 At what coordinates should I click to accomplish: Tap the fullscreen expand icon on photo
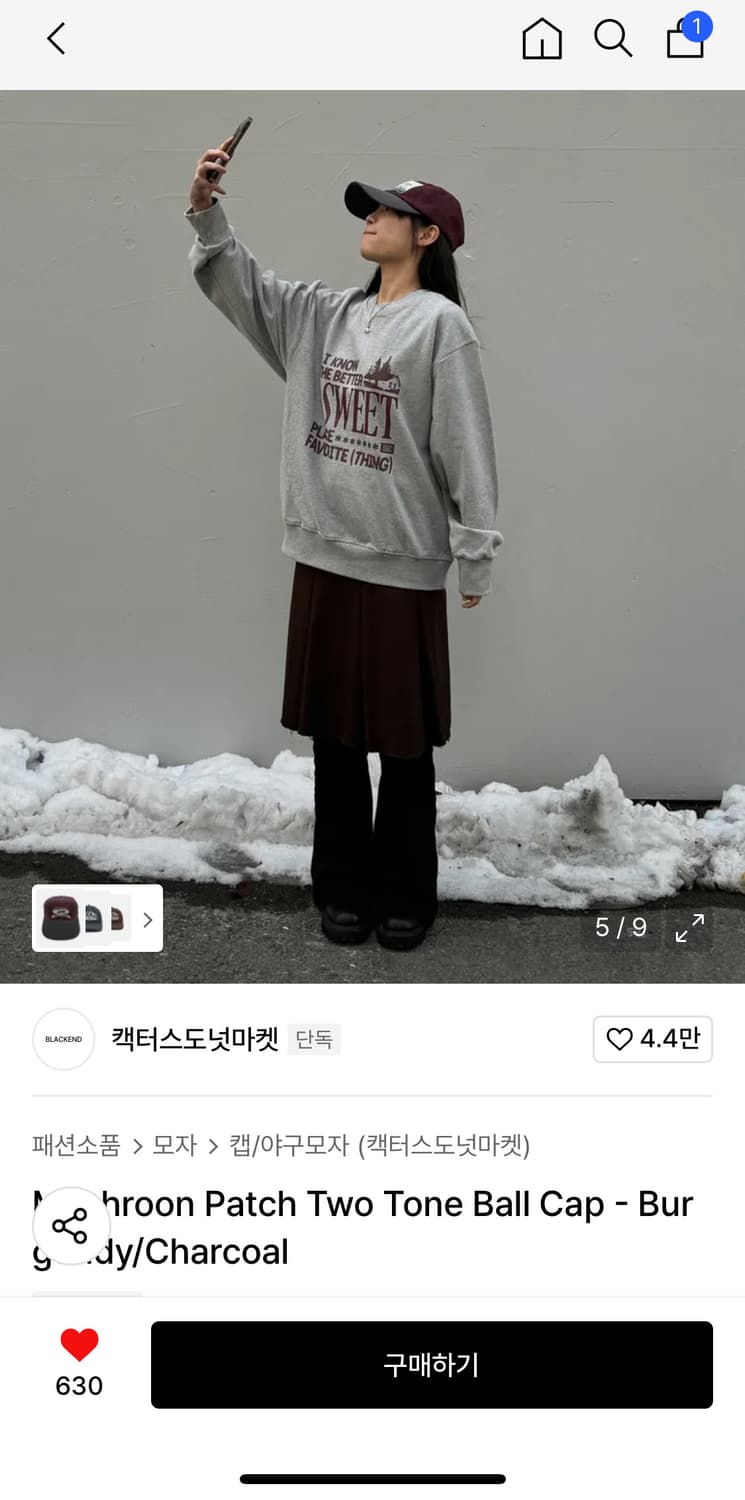click(689, 928)
